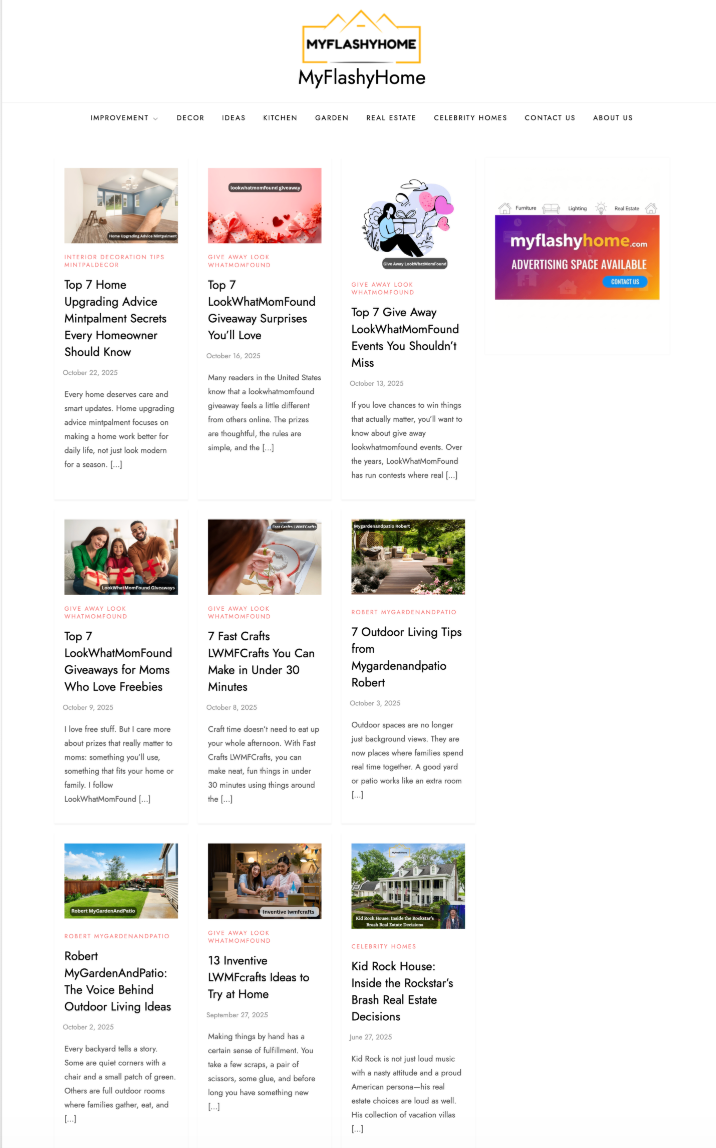This screenshot has width=716, height=1148.
Task: Go to MyFlashyHome homepage via site title
Action: pos(361,78)
